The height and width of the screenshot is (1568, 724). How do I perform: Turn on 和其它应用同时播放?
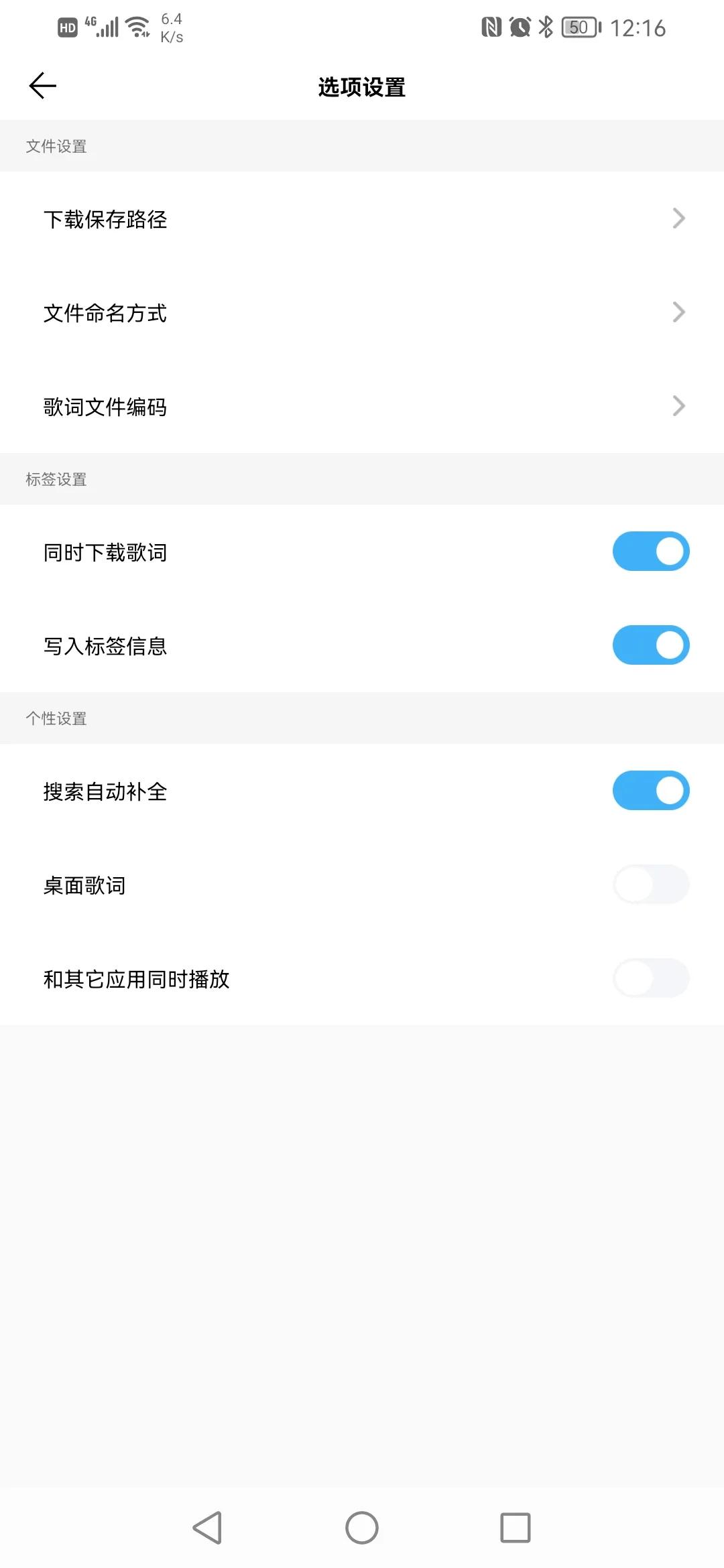pyautogui.click(x=651, y=978)
